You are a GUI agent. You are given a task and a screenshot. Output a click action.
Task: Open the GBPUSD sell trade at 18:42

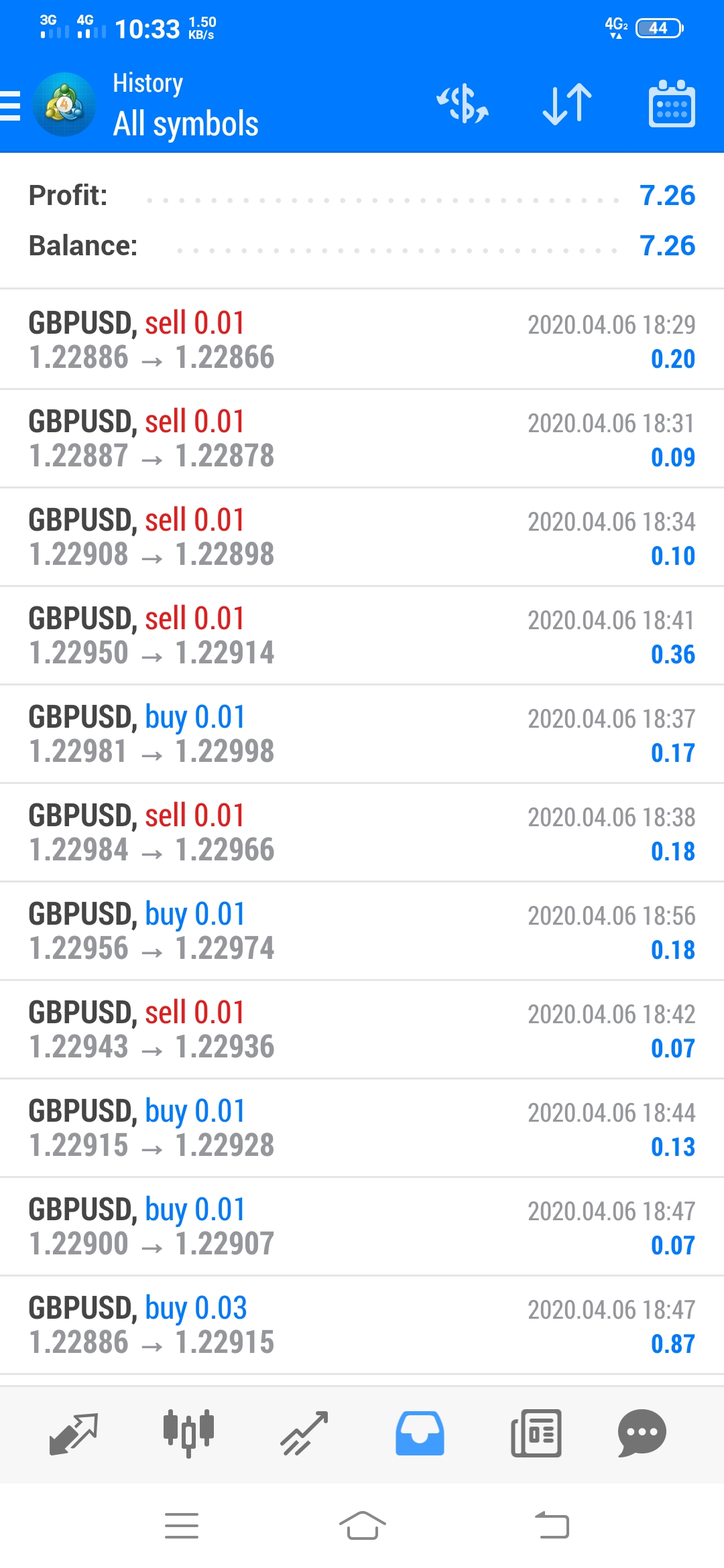pyautogui.click(x=362, y=1030)
